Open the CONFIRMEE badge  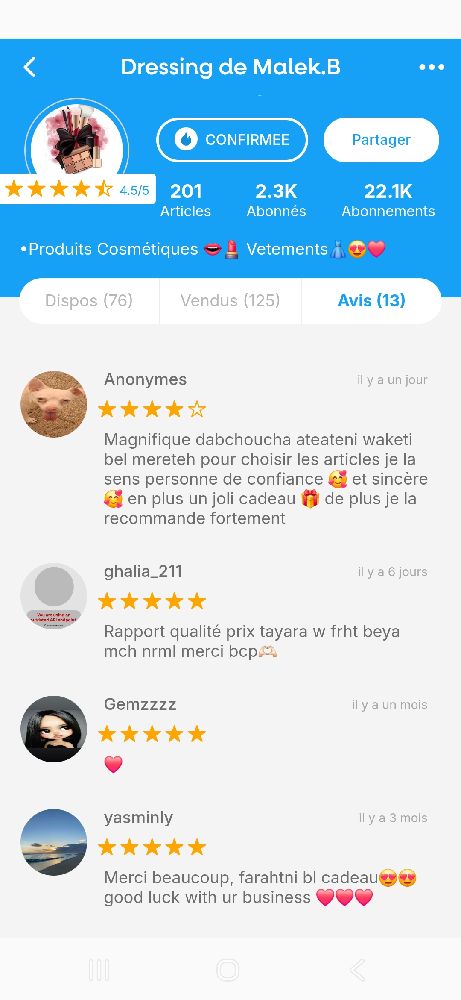coord(232,140)
